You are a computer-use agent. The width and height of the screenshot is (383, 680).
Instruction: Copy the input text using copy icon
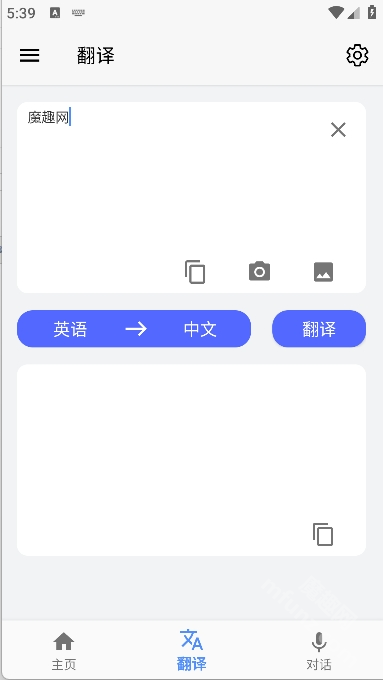click(x=195, y=272)
